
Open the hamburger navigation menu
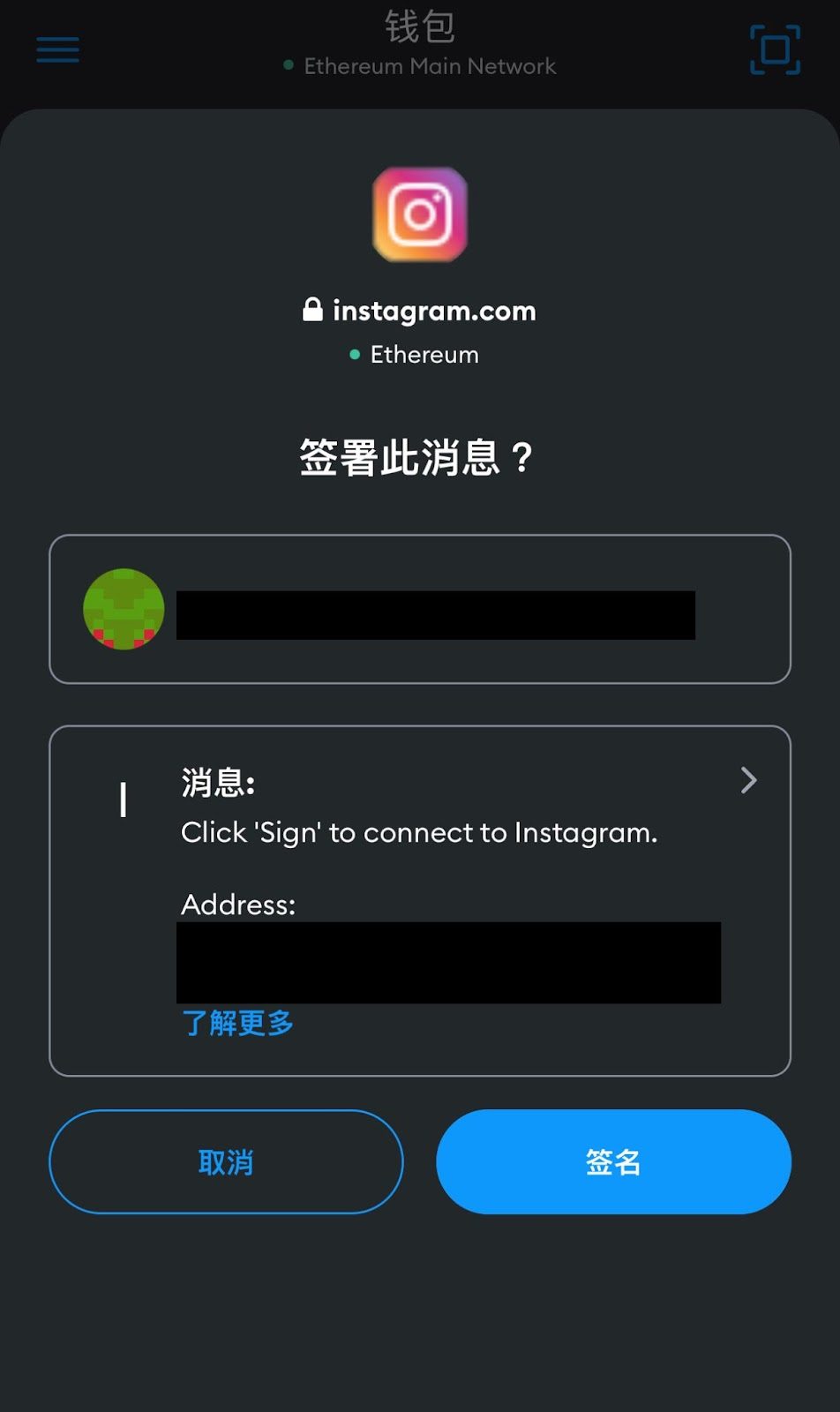(56, 50)
